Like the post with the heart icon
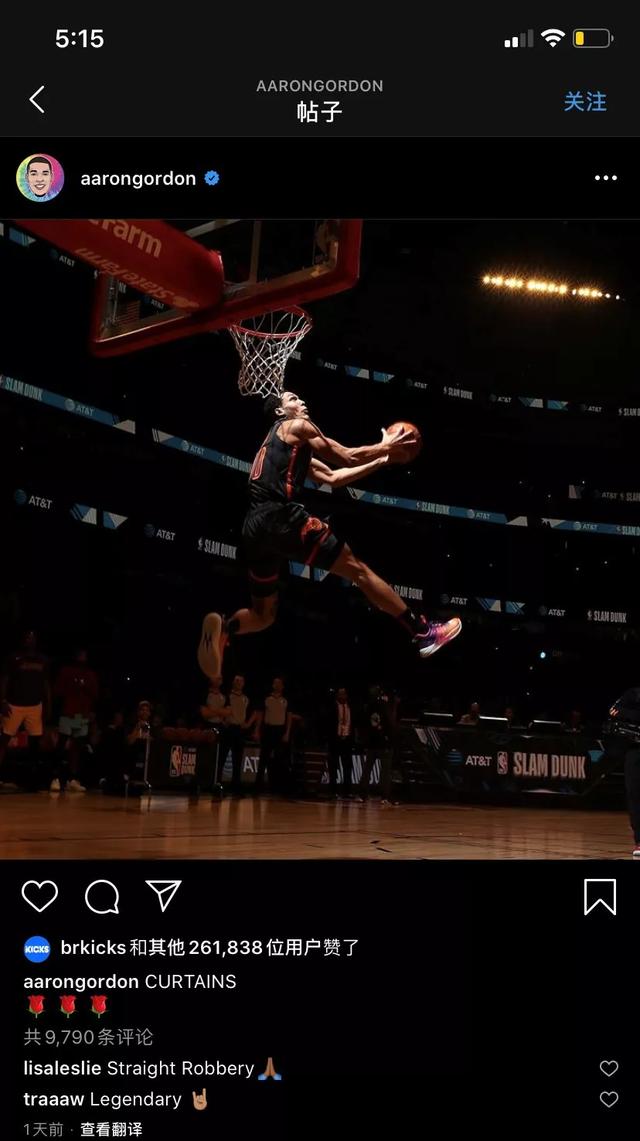640x1141 pixels. (x=40, y=896)
